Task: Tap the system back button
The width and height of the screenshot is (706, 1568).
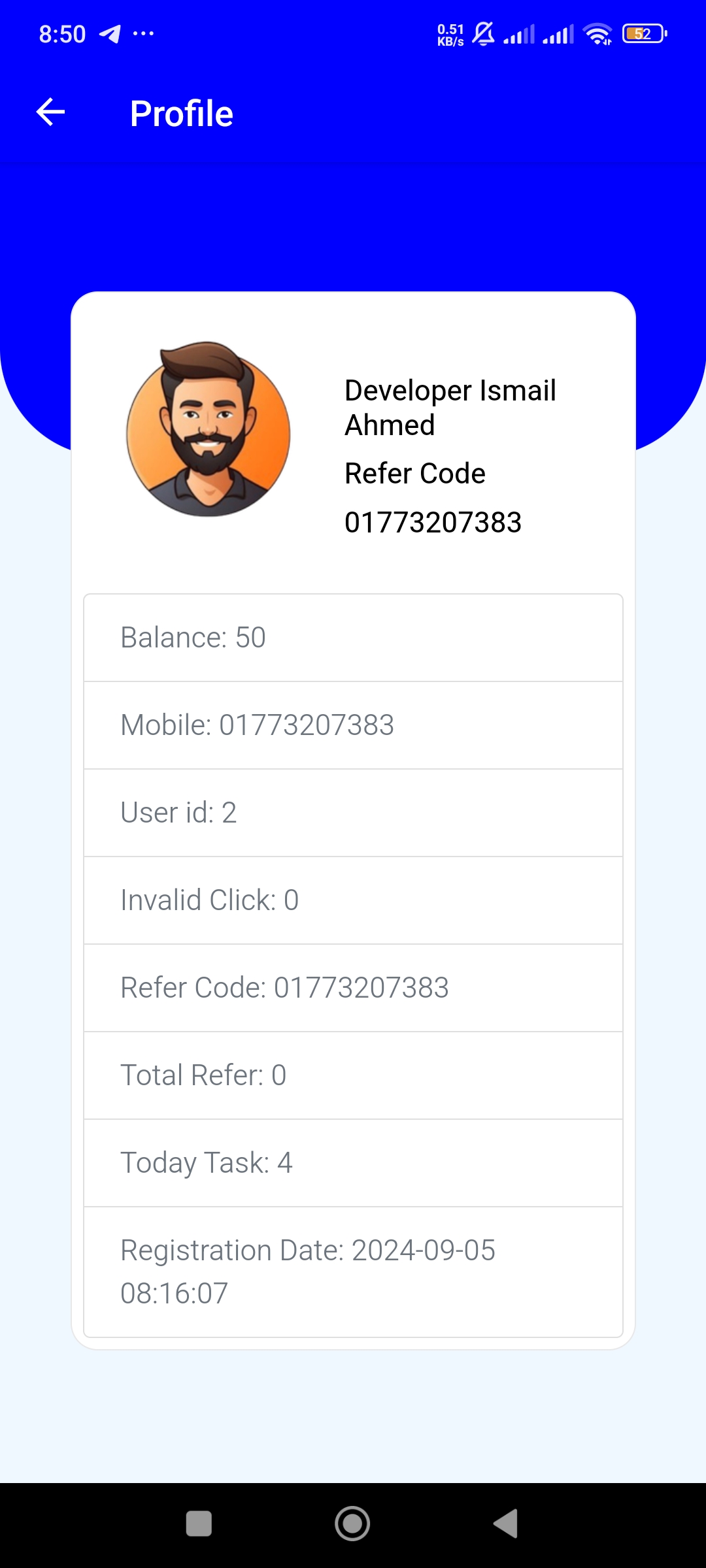Action: pos(506,1524)
